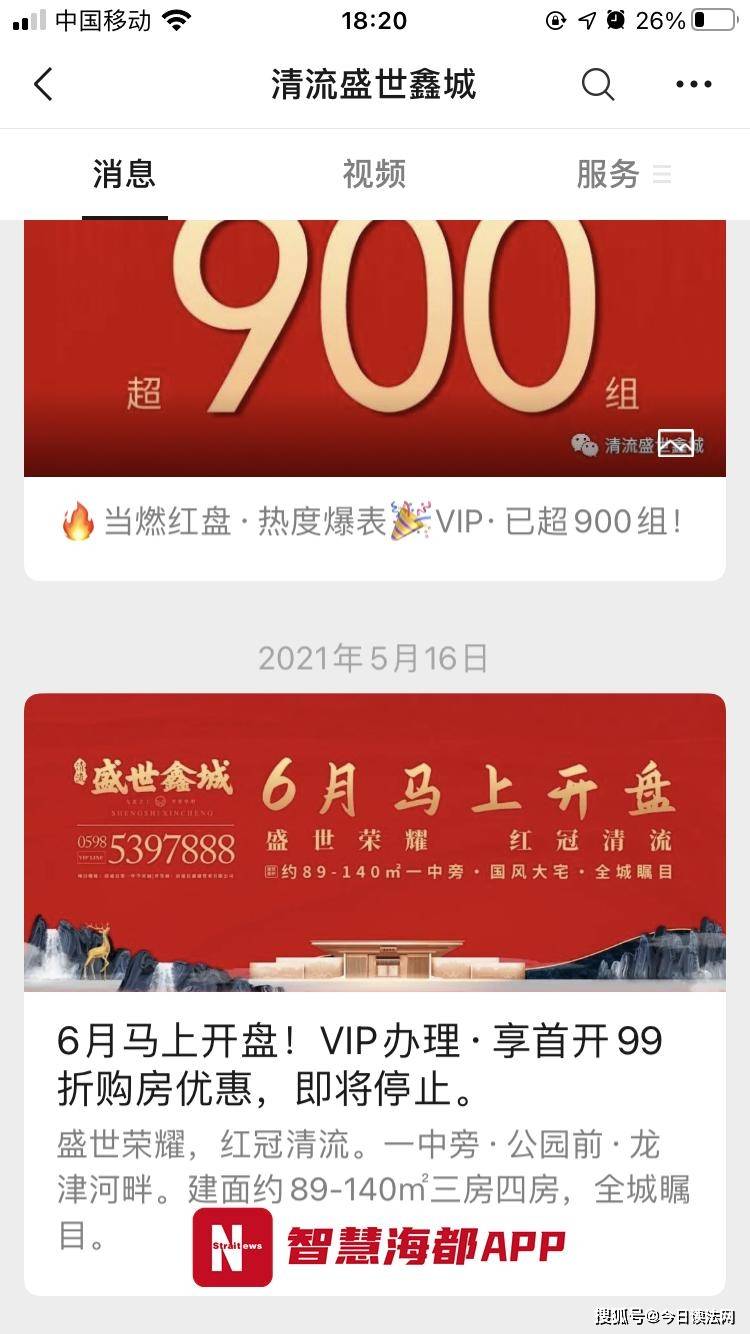Go back using the top-left arrow

(43, 85)
